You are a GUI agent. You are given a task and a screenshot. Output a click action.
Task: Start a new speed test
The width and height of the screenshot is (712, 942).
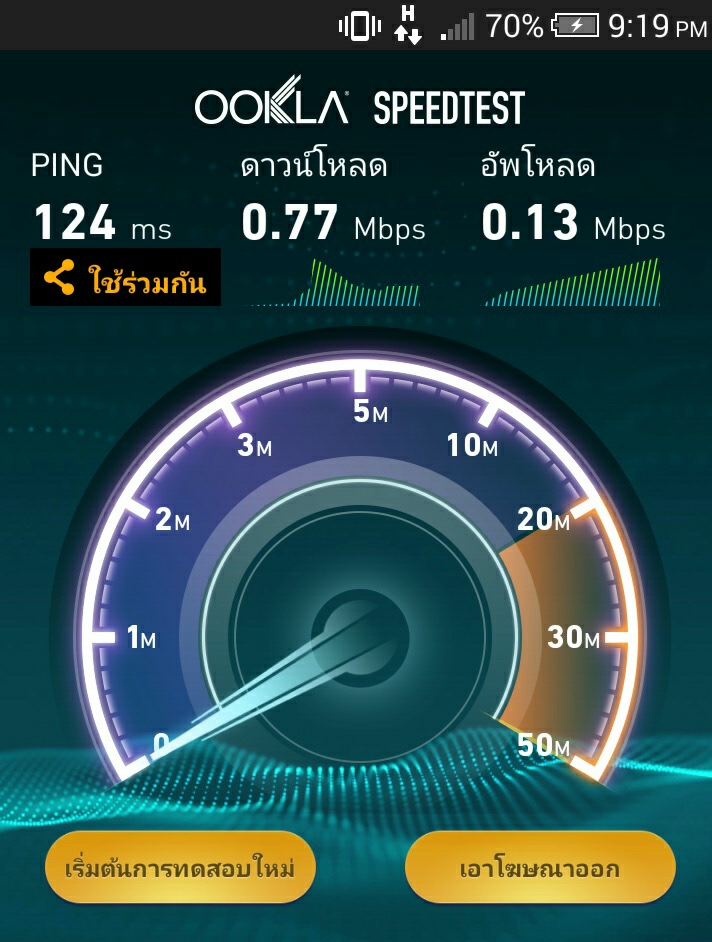[180, 866]
